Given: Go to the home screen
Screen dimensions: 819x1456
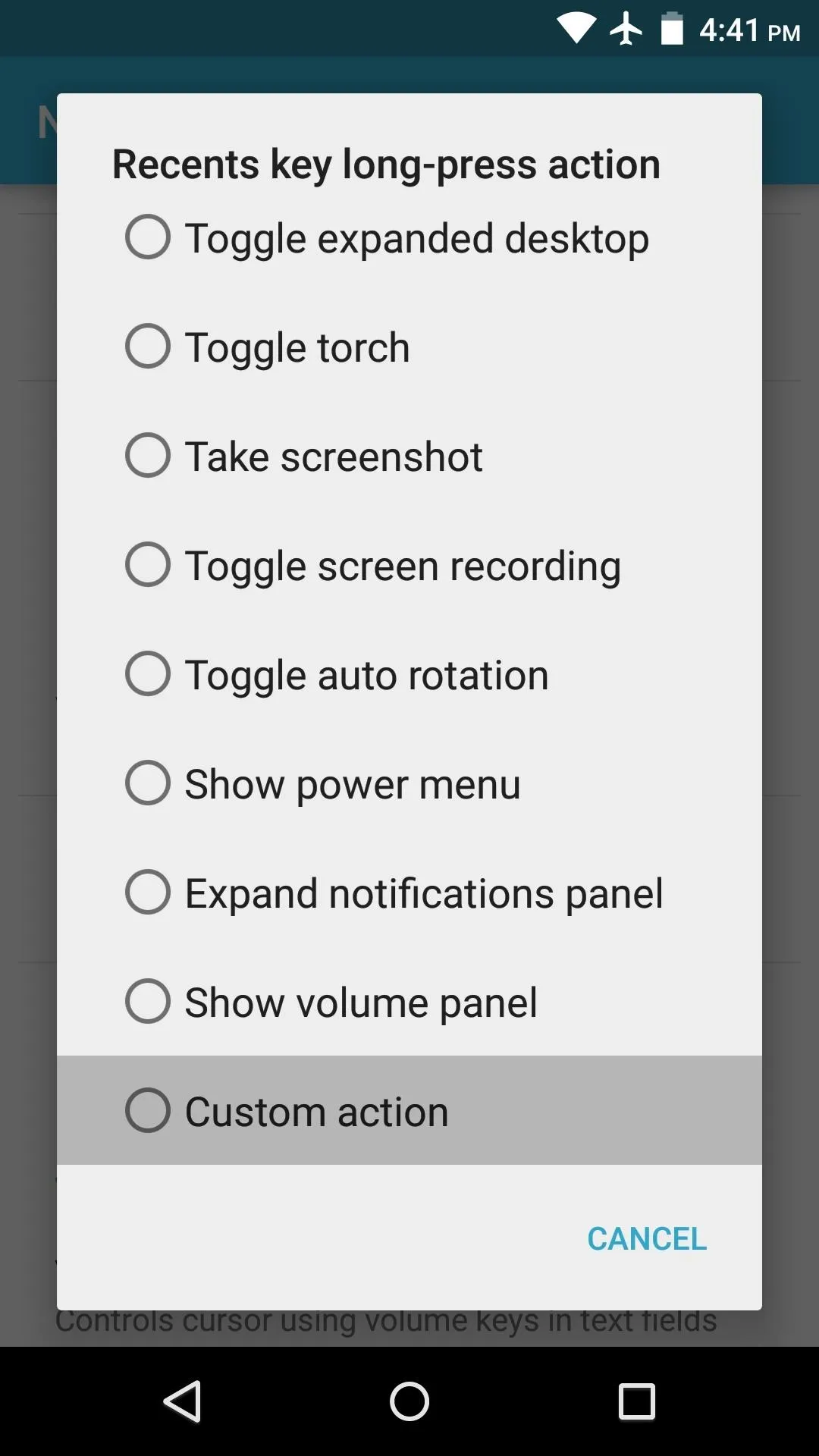Looking at the screenshot, I should (409, 1401).
